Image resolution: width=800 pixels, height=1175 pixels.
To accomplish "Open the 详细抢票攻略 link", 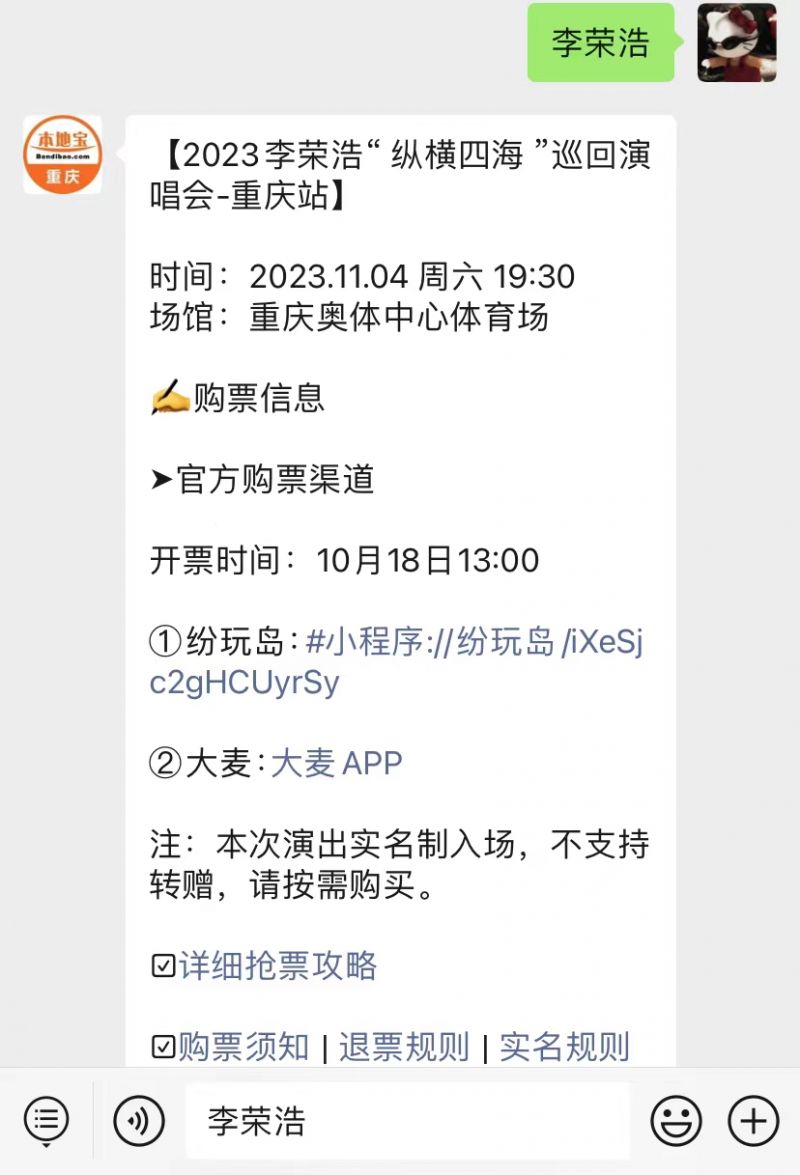I will point(278,966).
